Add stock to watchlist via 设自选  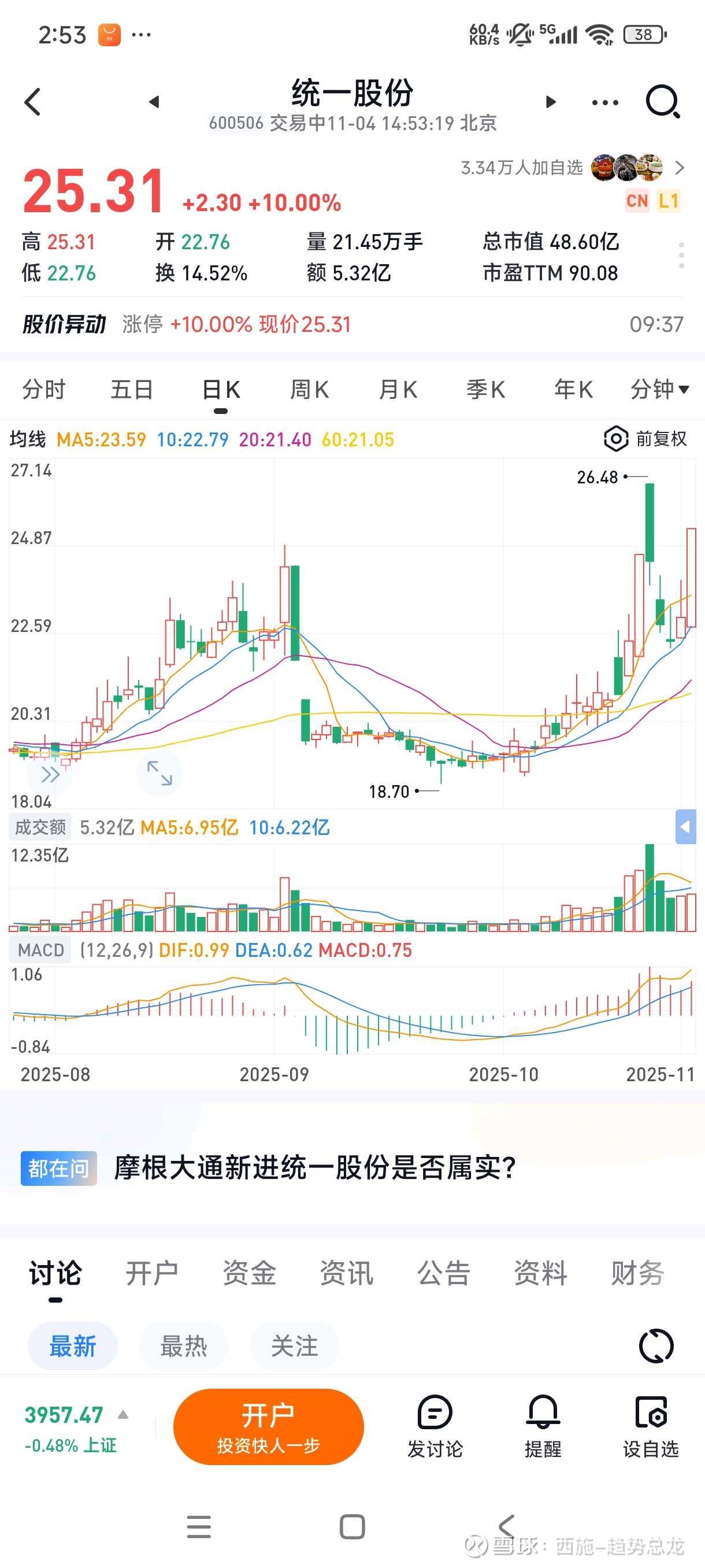tap(650, 1426)
